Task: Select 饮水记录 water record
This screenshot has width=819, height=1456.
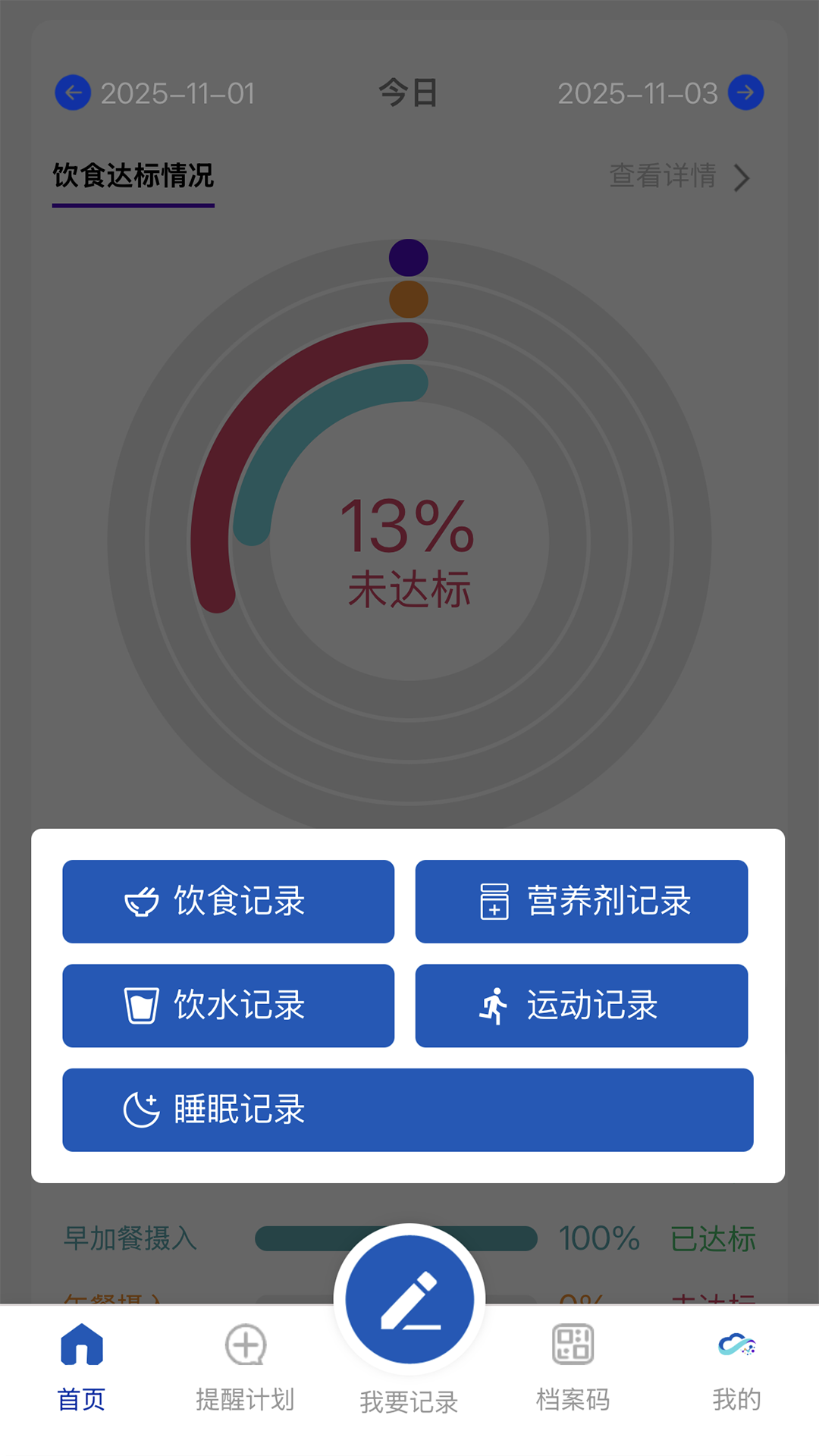Action: 228,1006
